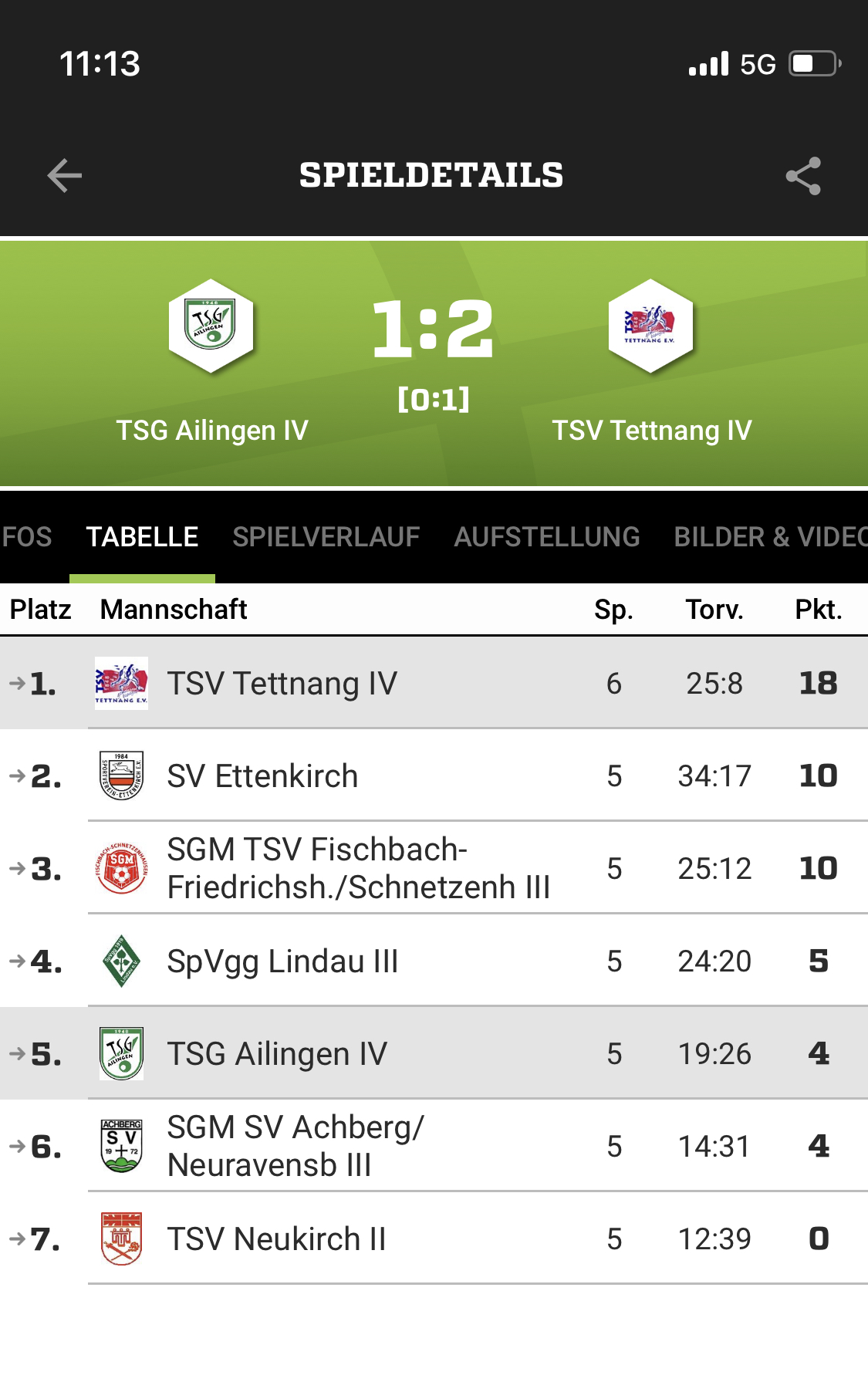This screenshot has height=1399, width=868.
Task: Switch to the Spielverlauf tab
Action: (326, 537)
